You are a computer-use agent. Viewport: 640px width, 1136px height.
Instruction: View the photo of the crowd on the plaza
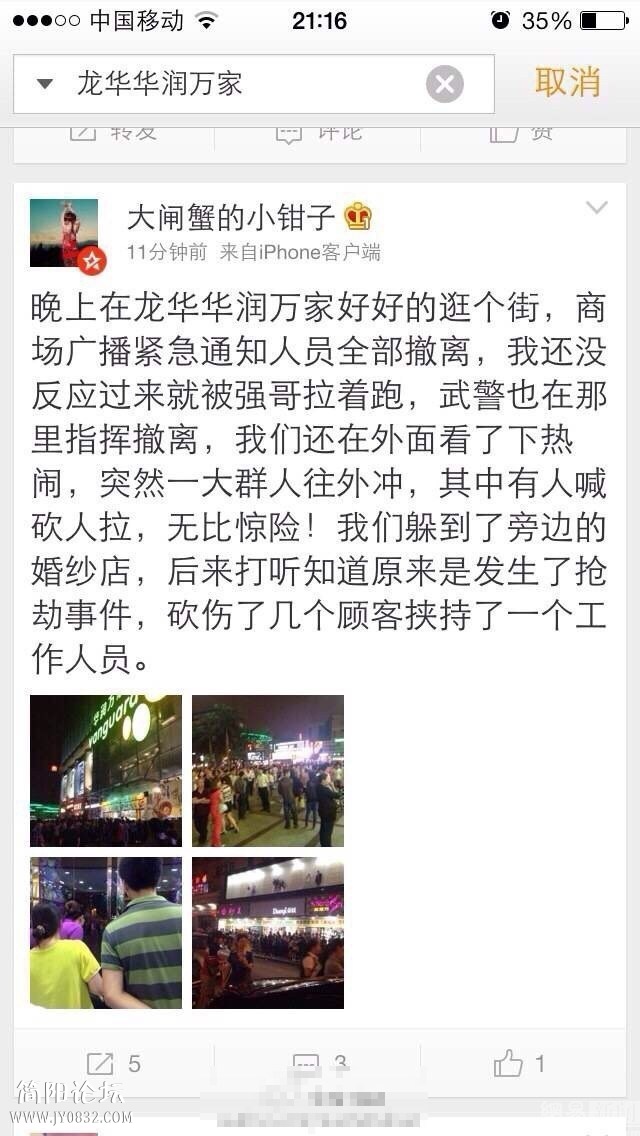click(268, 770)
